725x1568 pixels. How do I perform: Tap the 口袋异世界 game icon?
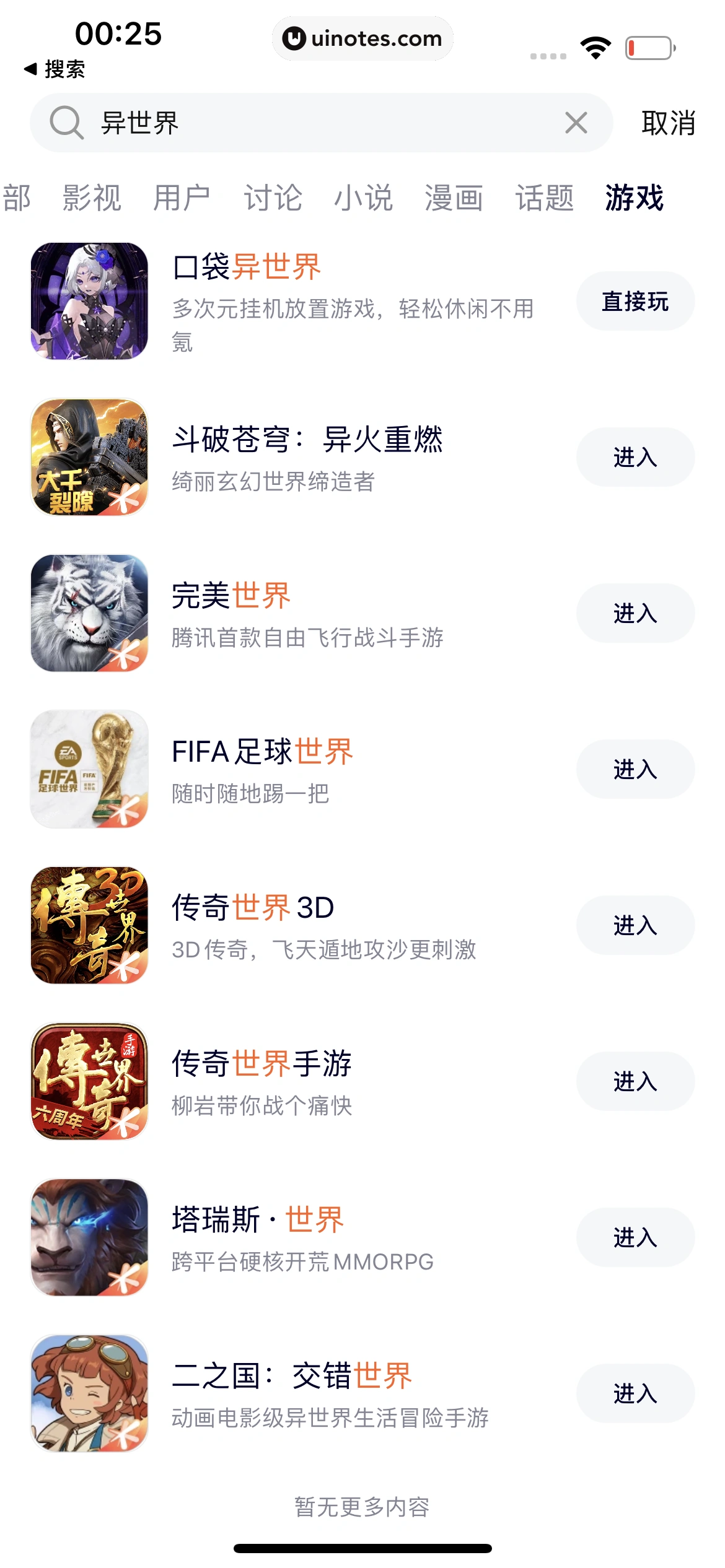89,302
